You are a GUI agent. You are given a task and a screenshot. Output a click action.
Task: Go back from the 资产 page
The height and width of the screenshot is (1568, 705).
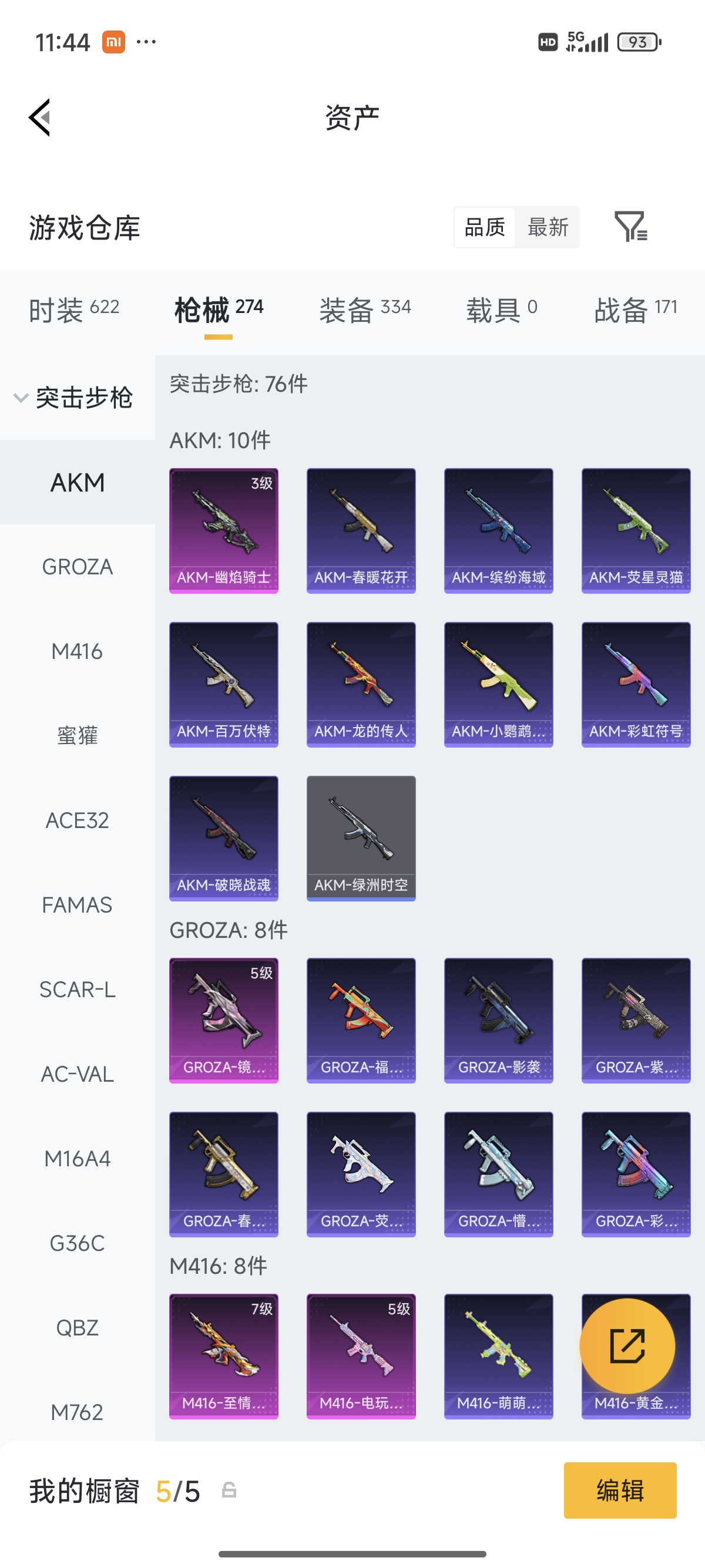point(40,117)
